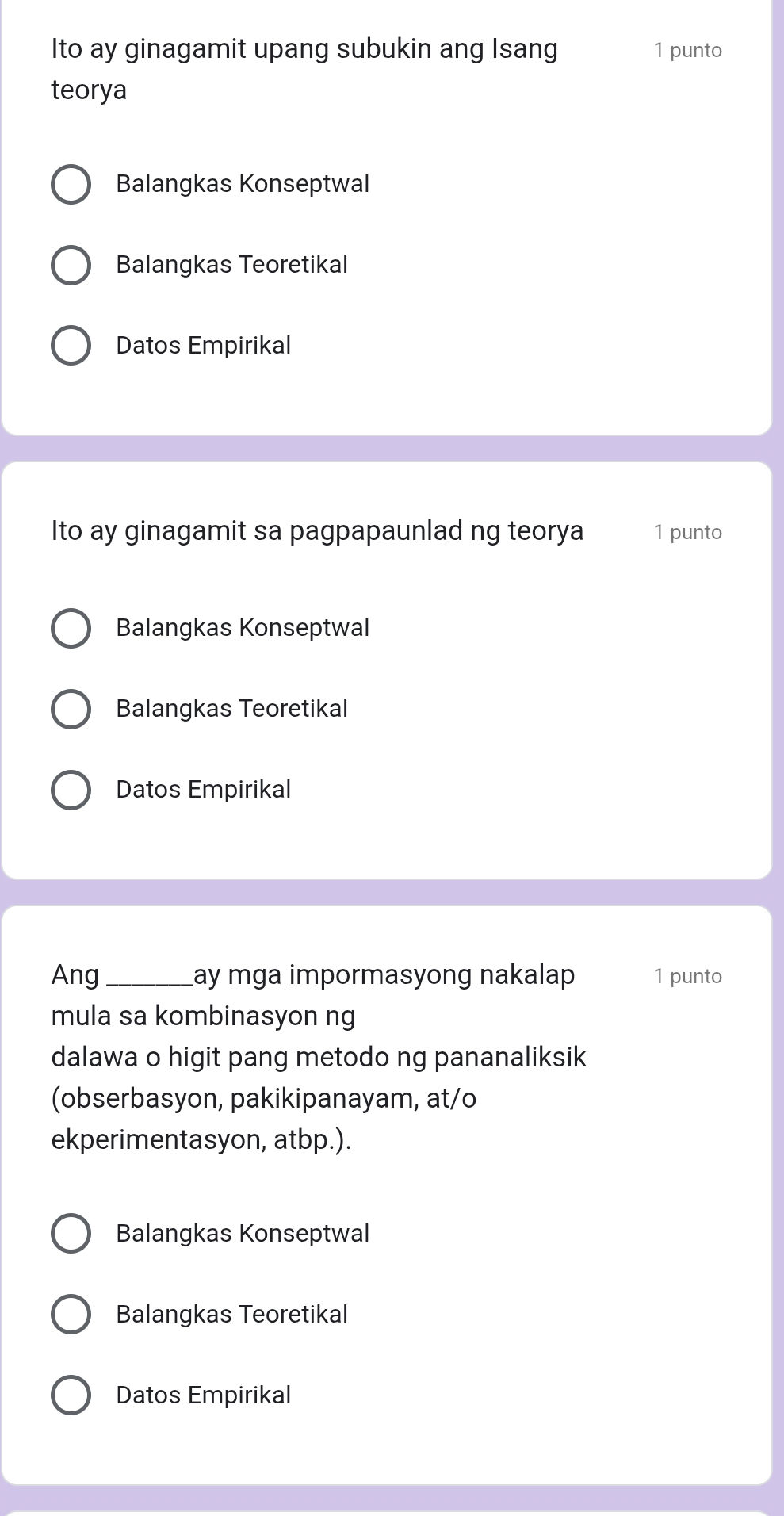Select Balangkas Teoretikal for the first question

point(72,265)
